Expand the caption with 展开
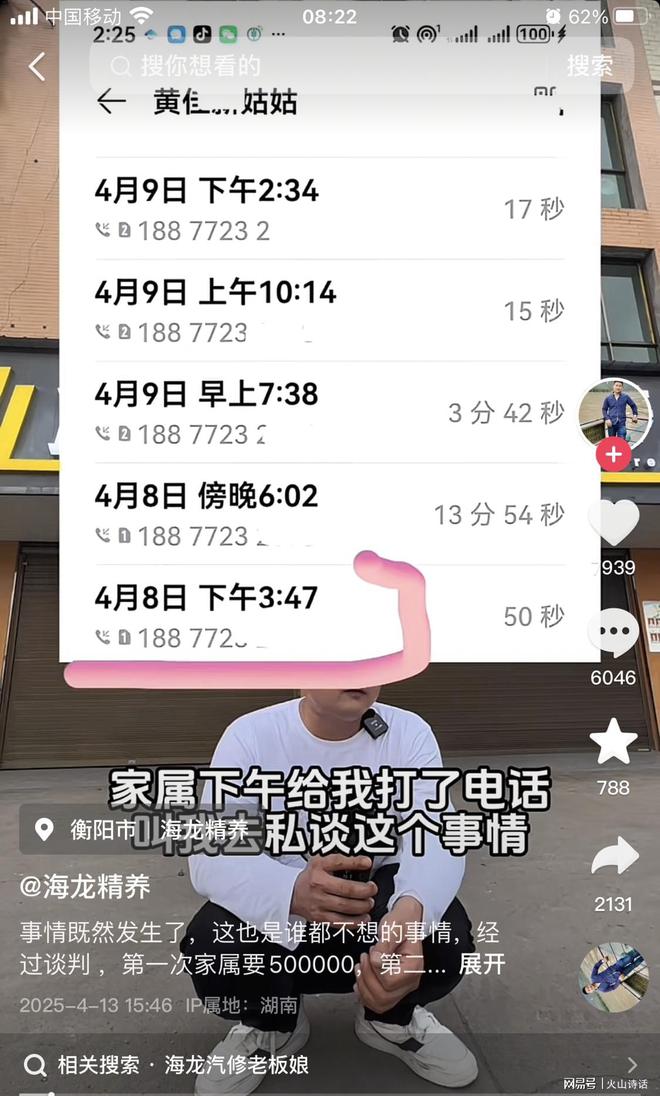Viewport: 660px width, 1096px height. click(x=482, y=965)
